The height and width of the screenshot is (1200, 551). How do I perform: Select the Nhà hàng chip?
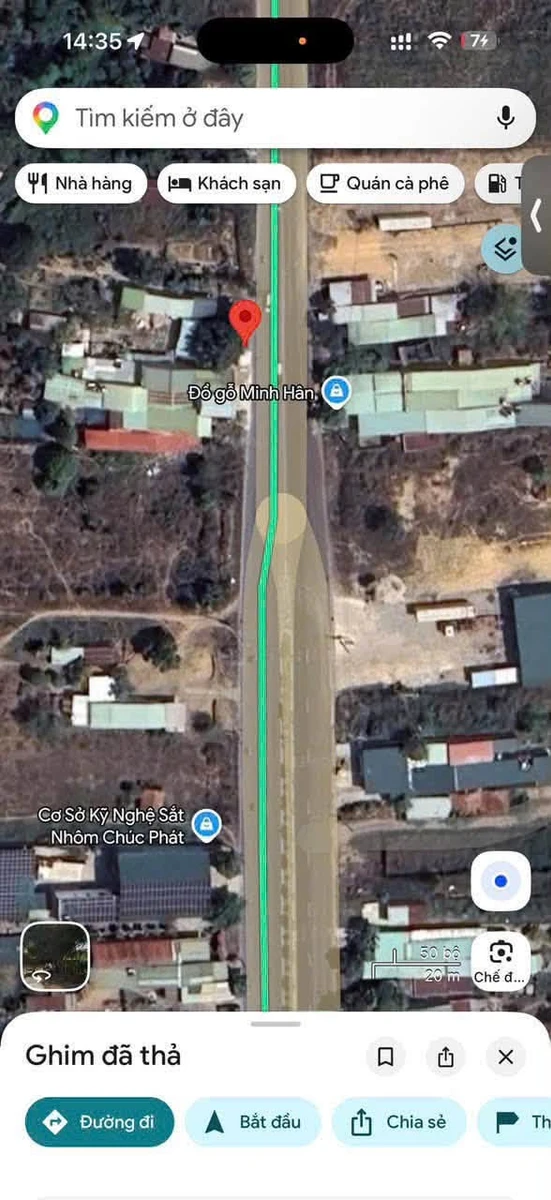click(81, 183)
